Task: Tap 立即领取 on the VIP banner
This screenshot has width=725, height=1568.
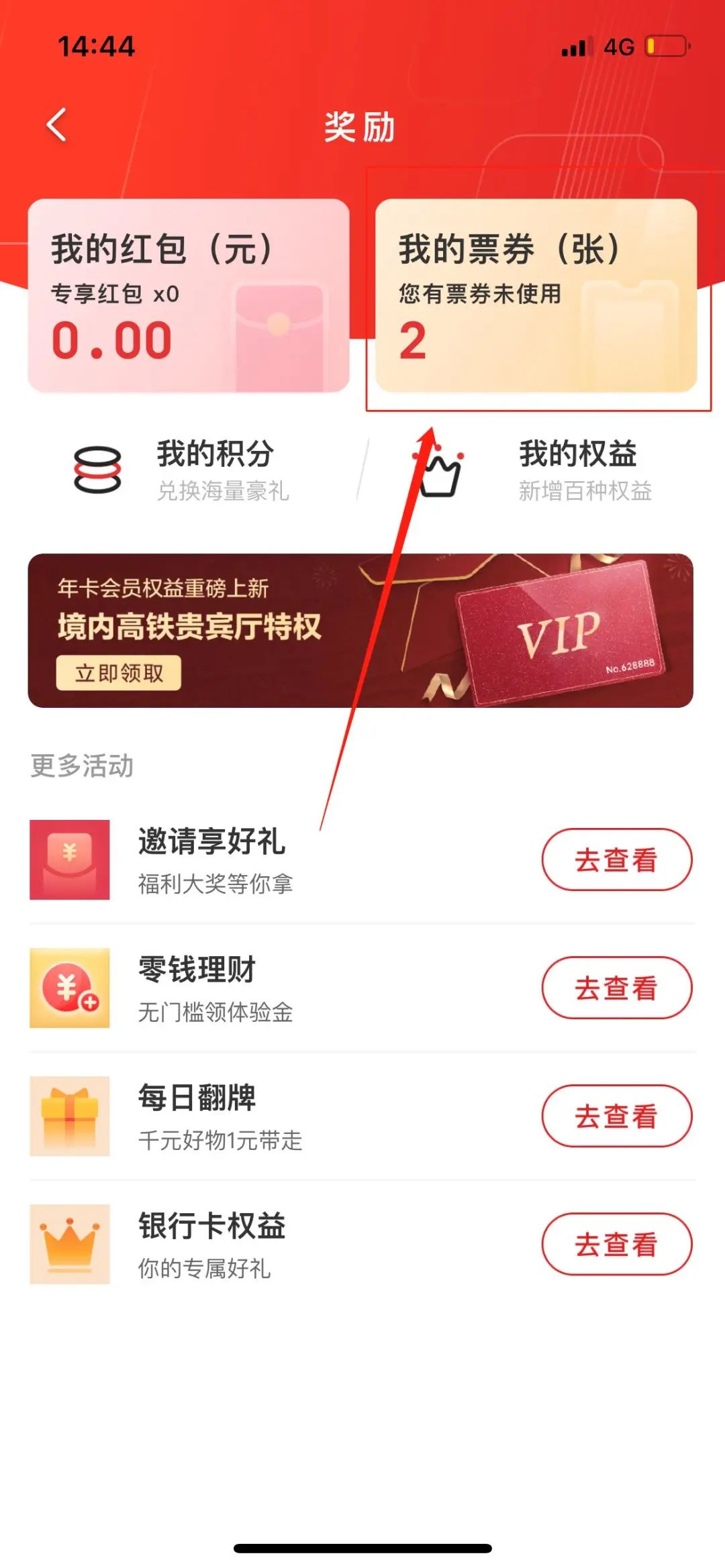Action: [118, 673]
